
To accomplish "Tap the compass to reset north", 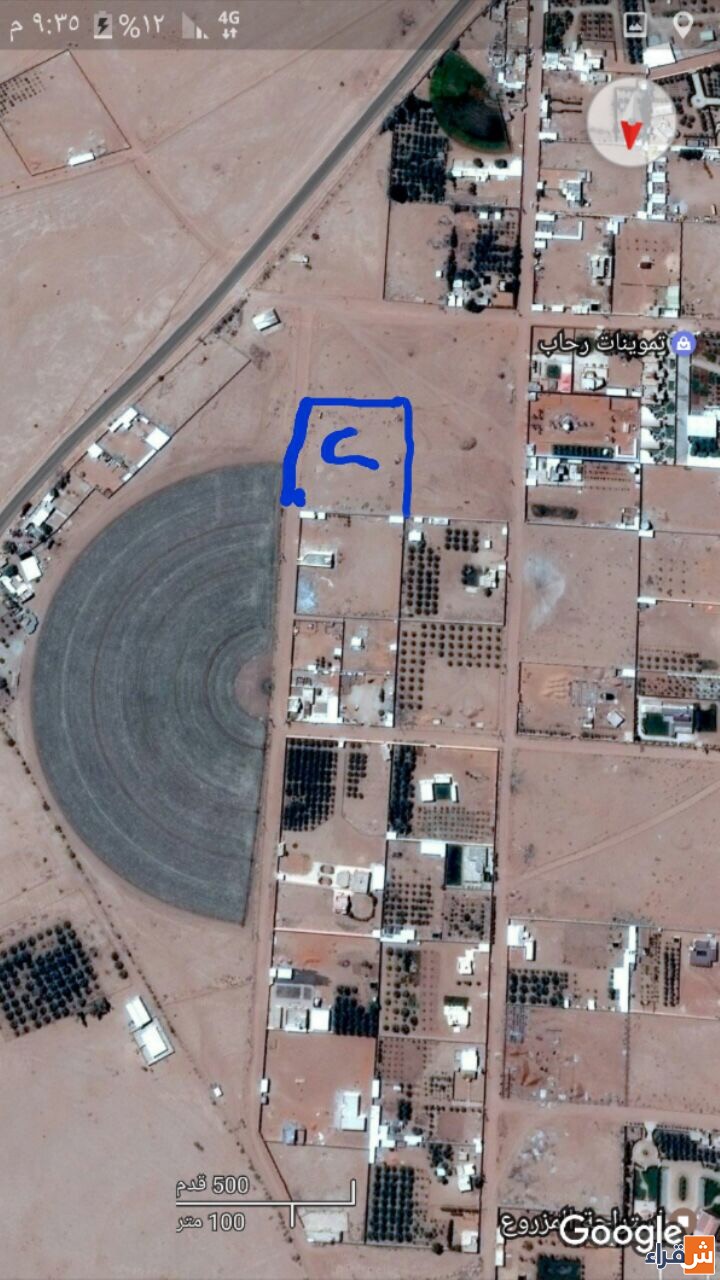I will click(631, 122).
